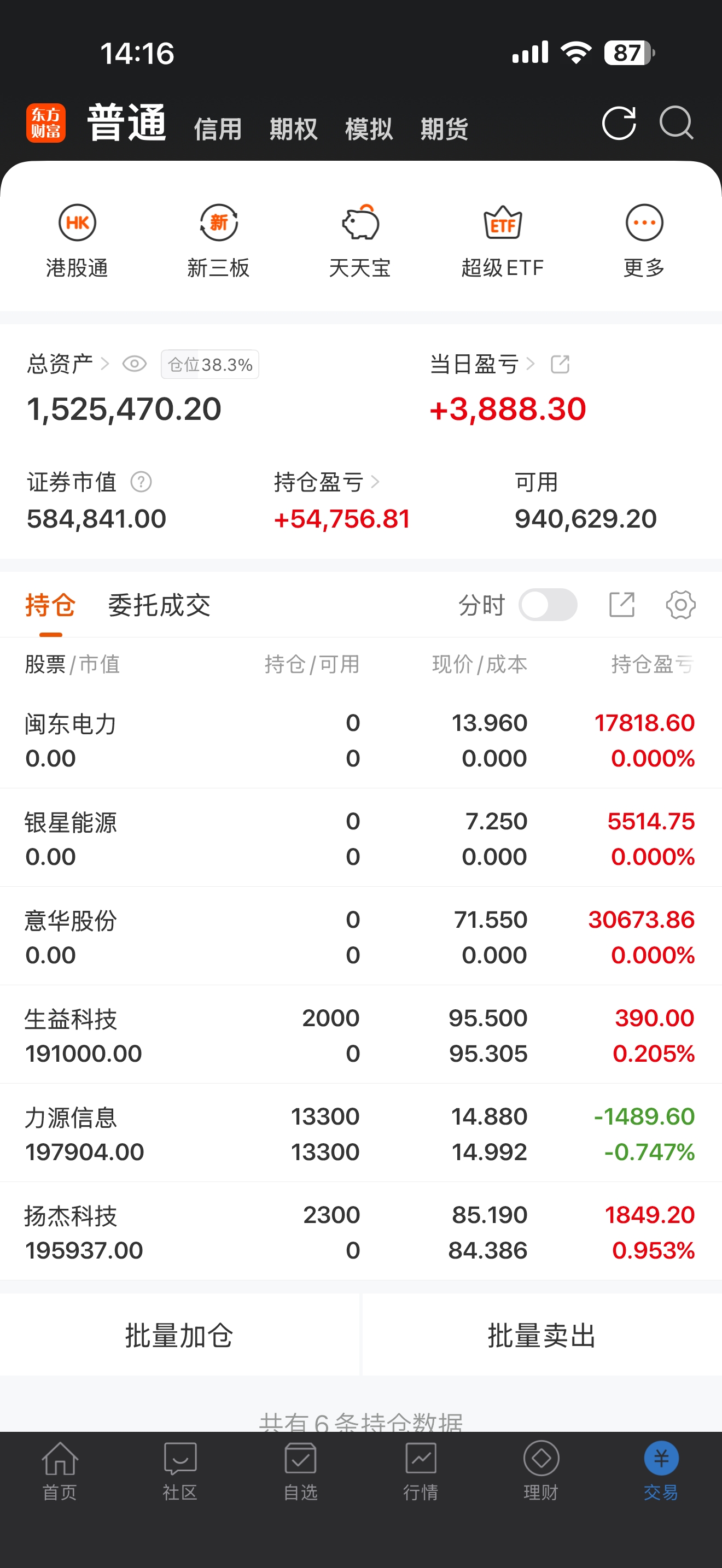
Task: Tap 批量加仓 button
Action: [179, 1336]
